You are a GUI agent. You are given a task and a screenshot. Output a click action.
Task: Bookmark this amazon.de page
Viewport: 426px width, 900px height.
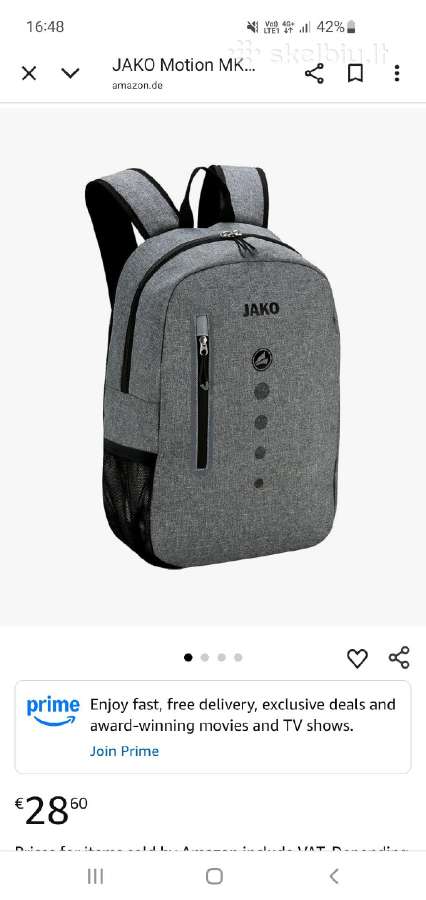point(355,73)
